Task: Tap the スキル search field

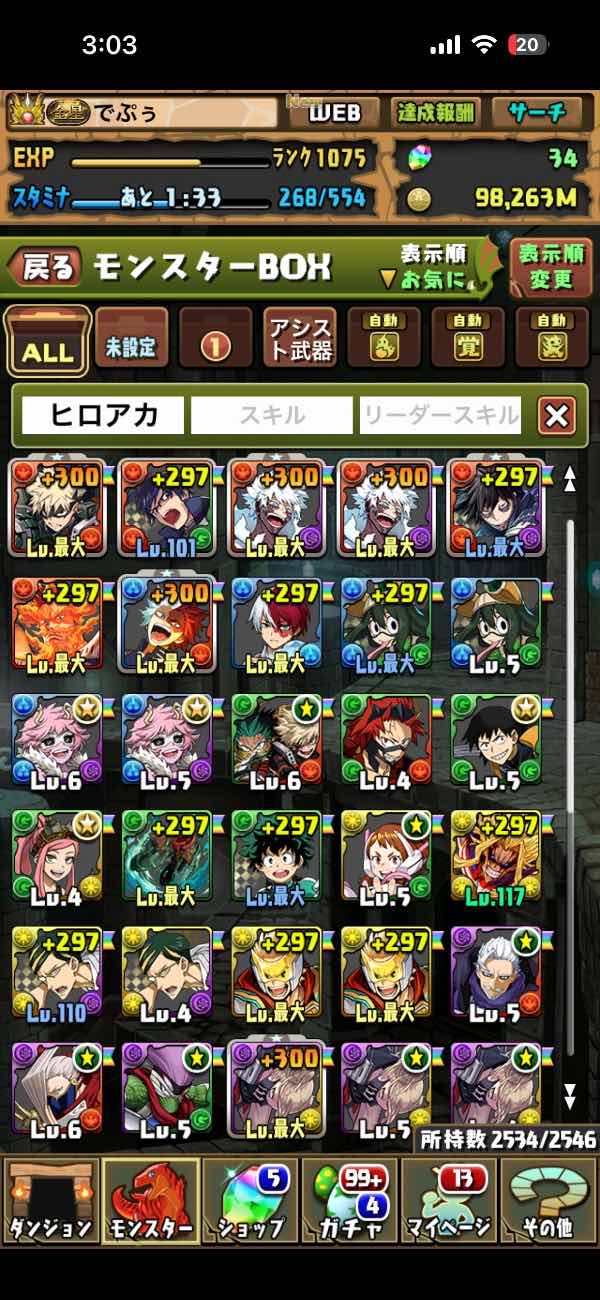Action: [271, 415]
